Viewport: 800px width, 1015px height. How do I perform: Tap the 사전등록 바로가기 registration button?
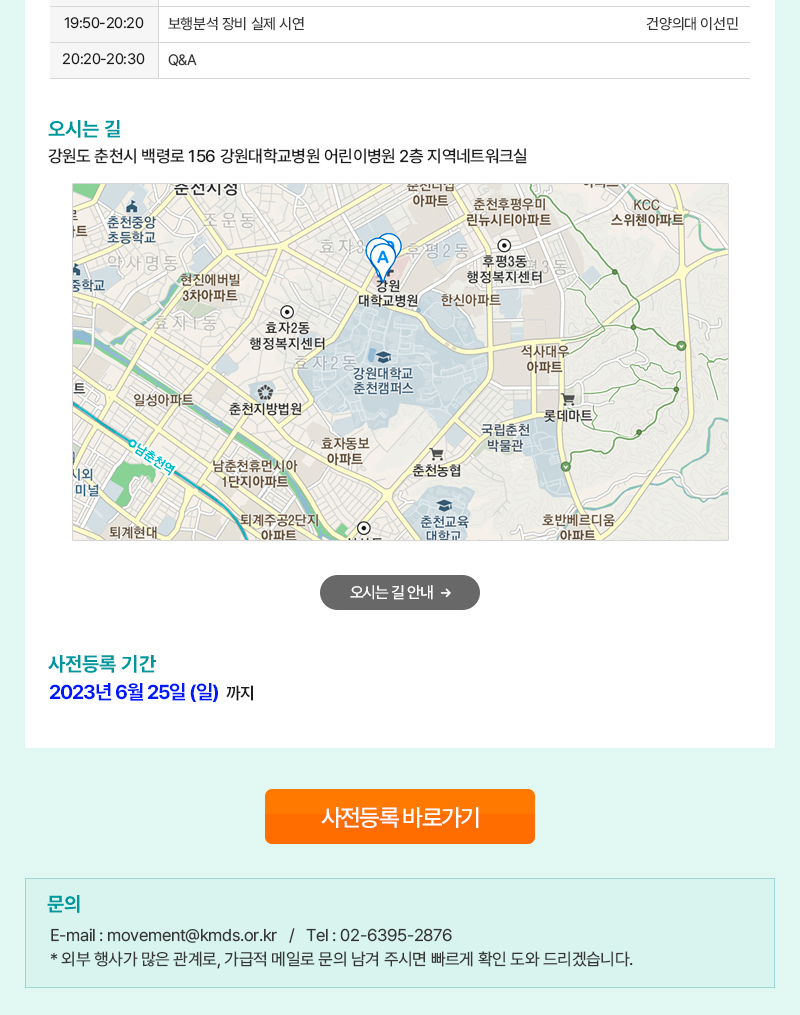coord(400,817)
